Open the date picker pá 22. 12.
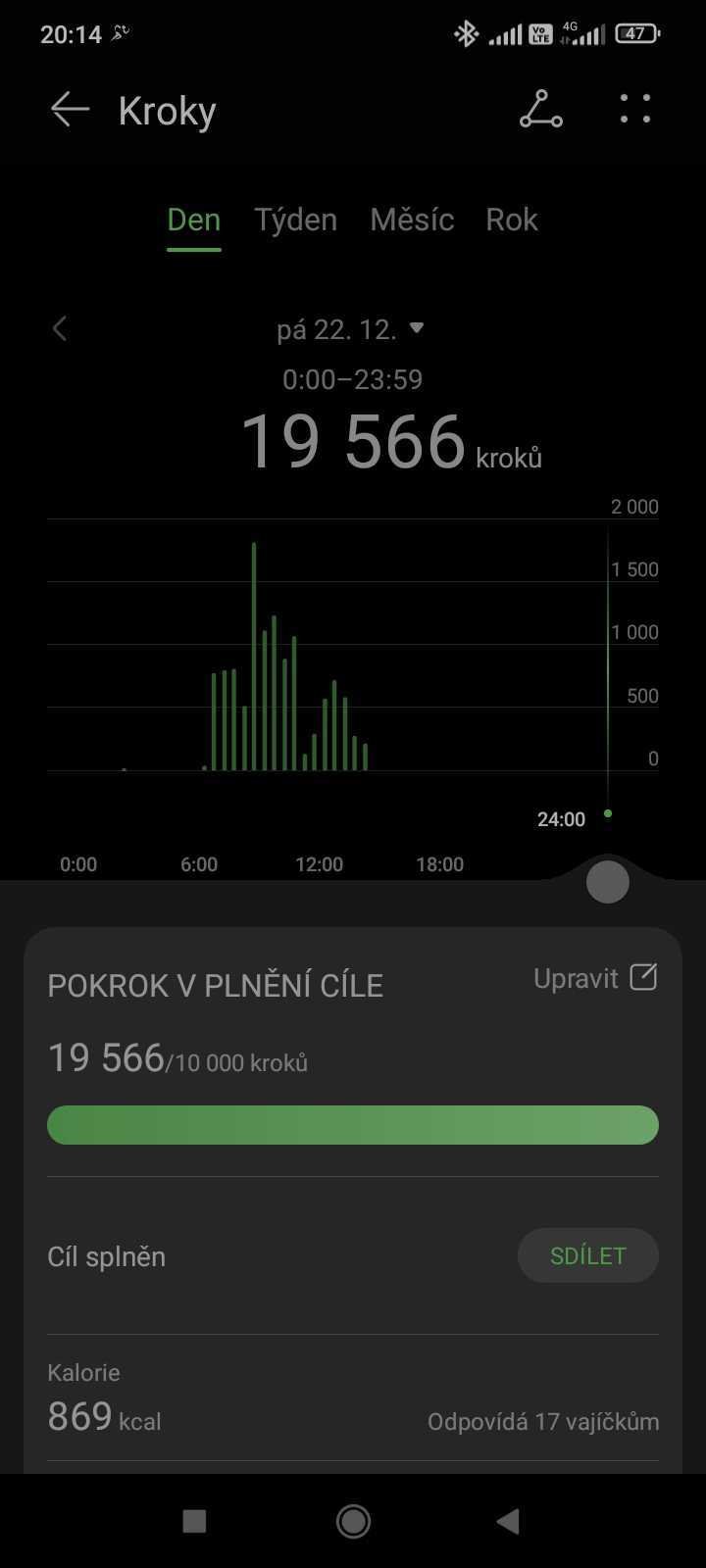706x1568 pixels. point(350,329)
